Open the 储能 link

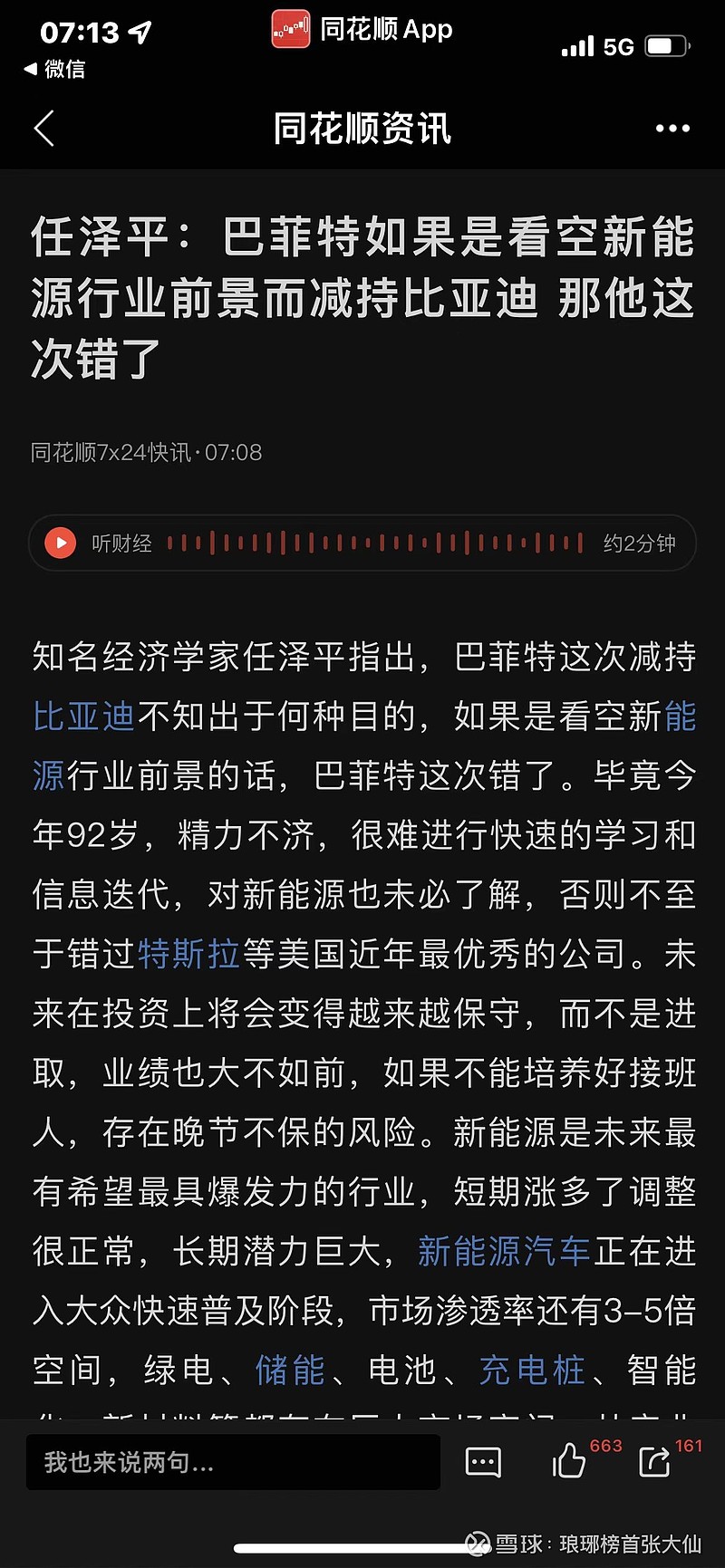pyautogui.click(x=290, y=1370)
